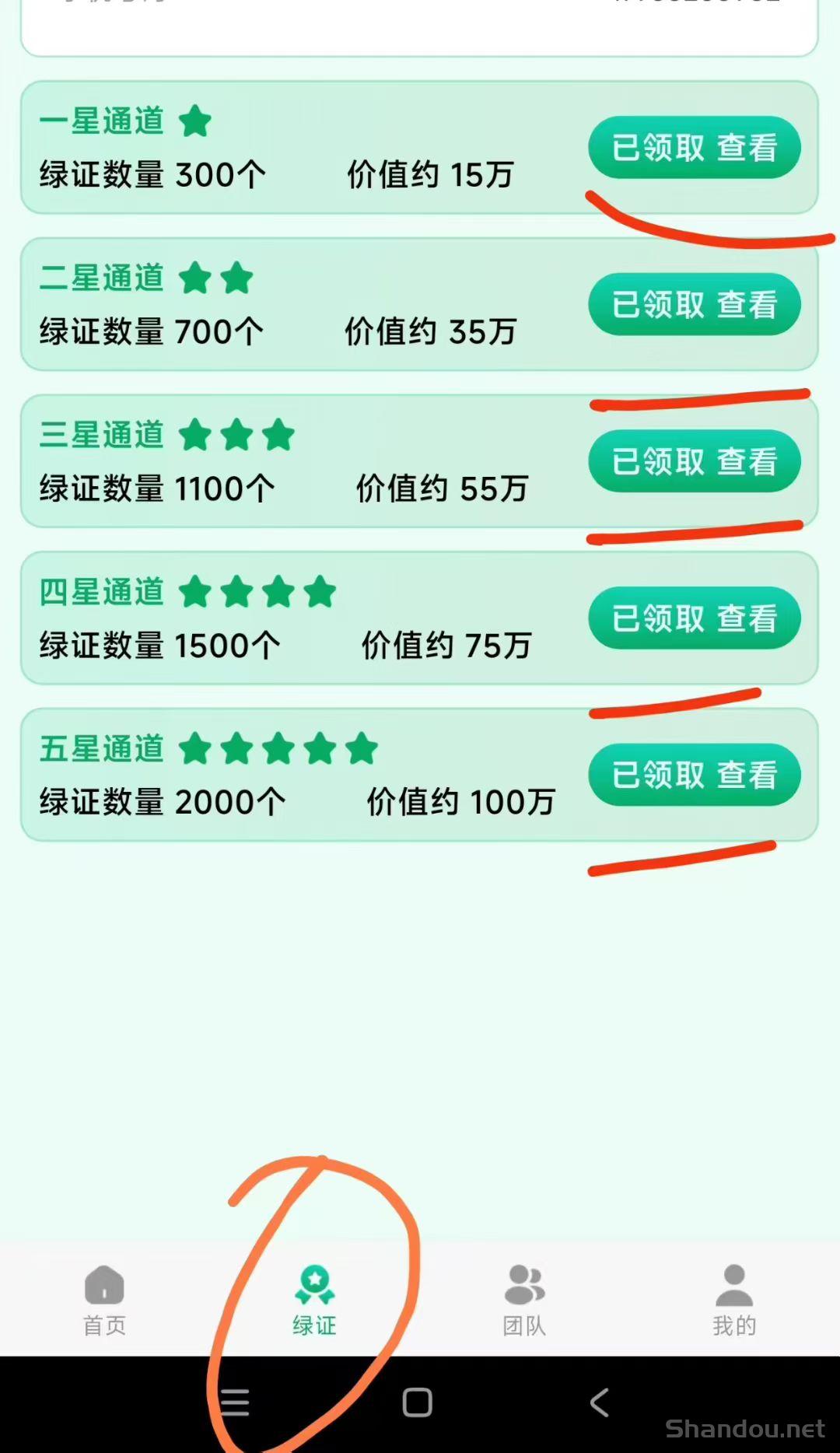Tap the Android back navigation button
Image resolution: width=840 pixels, height=1453 pixels.
pos(599,1403)
